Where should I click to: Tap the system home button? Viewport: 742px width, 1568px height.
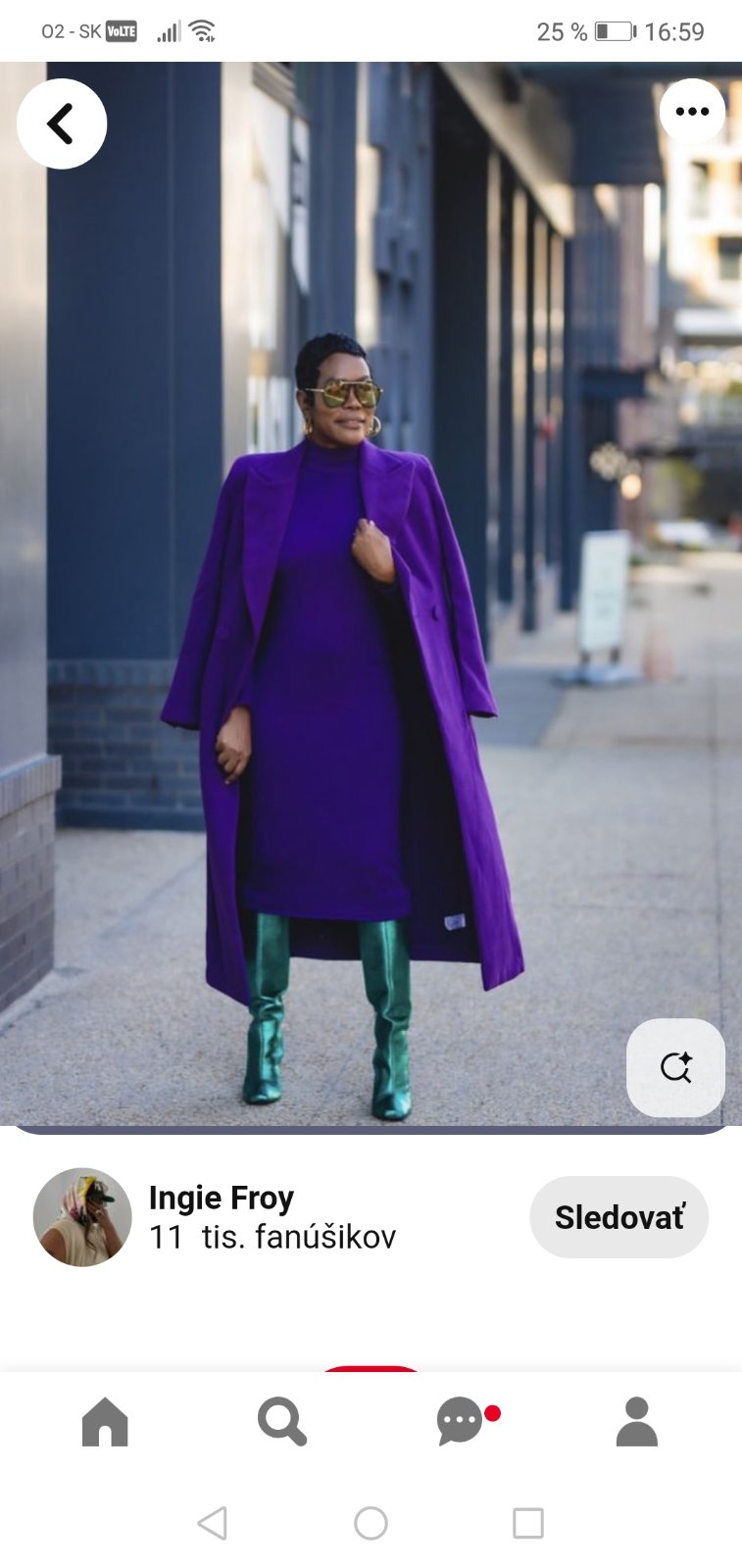(371, 1523)
